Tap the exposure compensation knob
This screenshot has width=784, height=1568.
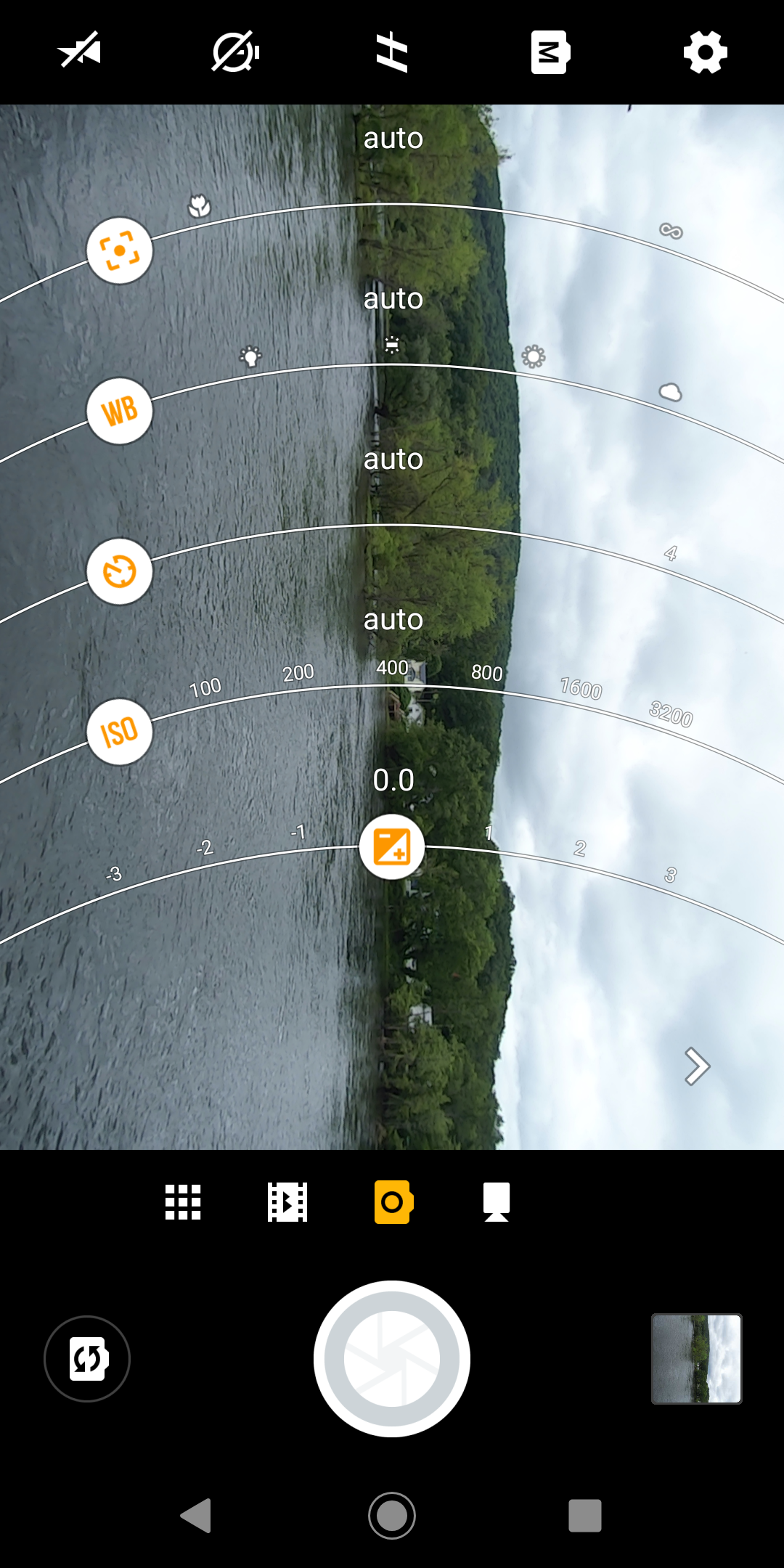[x=392, y=847]
